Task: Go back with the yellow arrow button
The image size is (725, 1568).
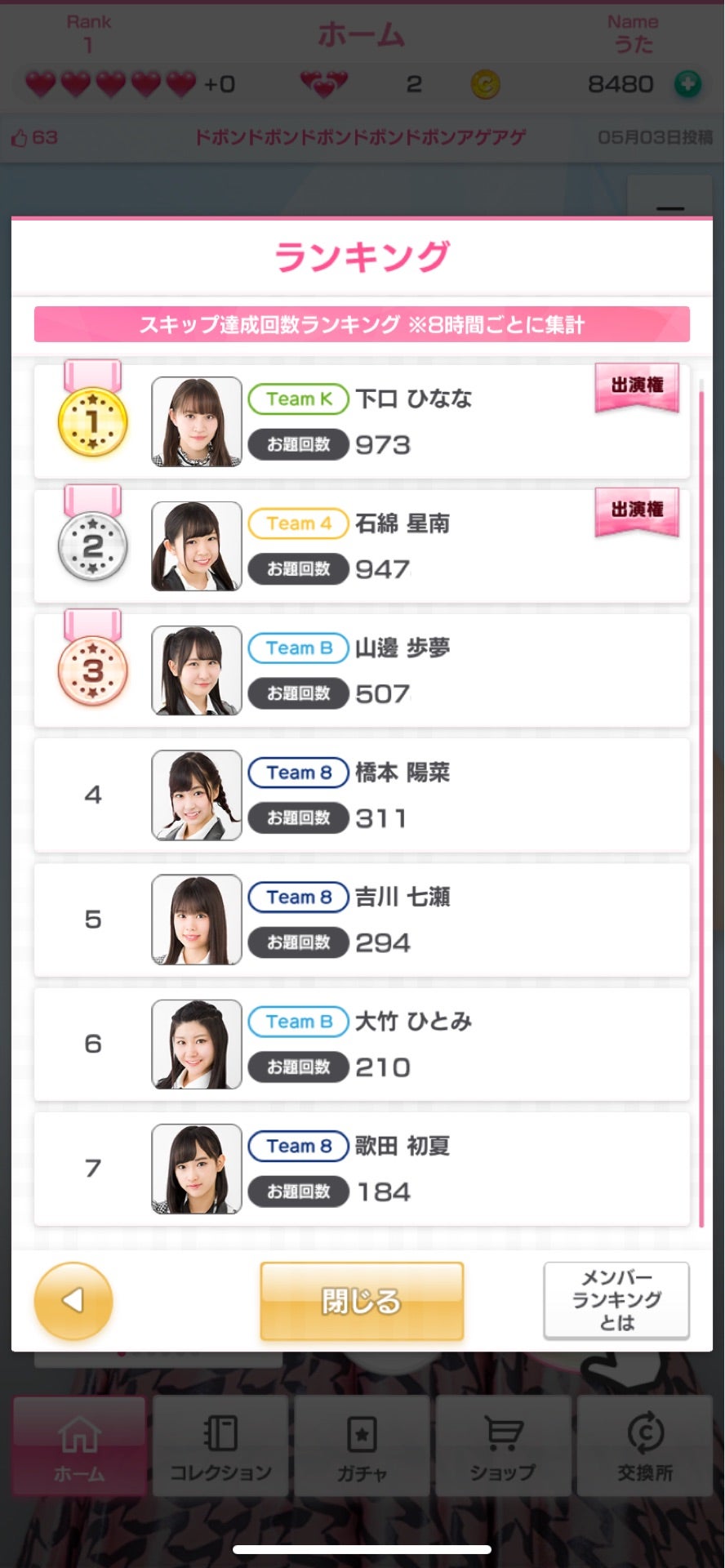Action: 73,1301
